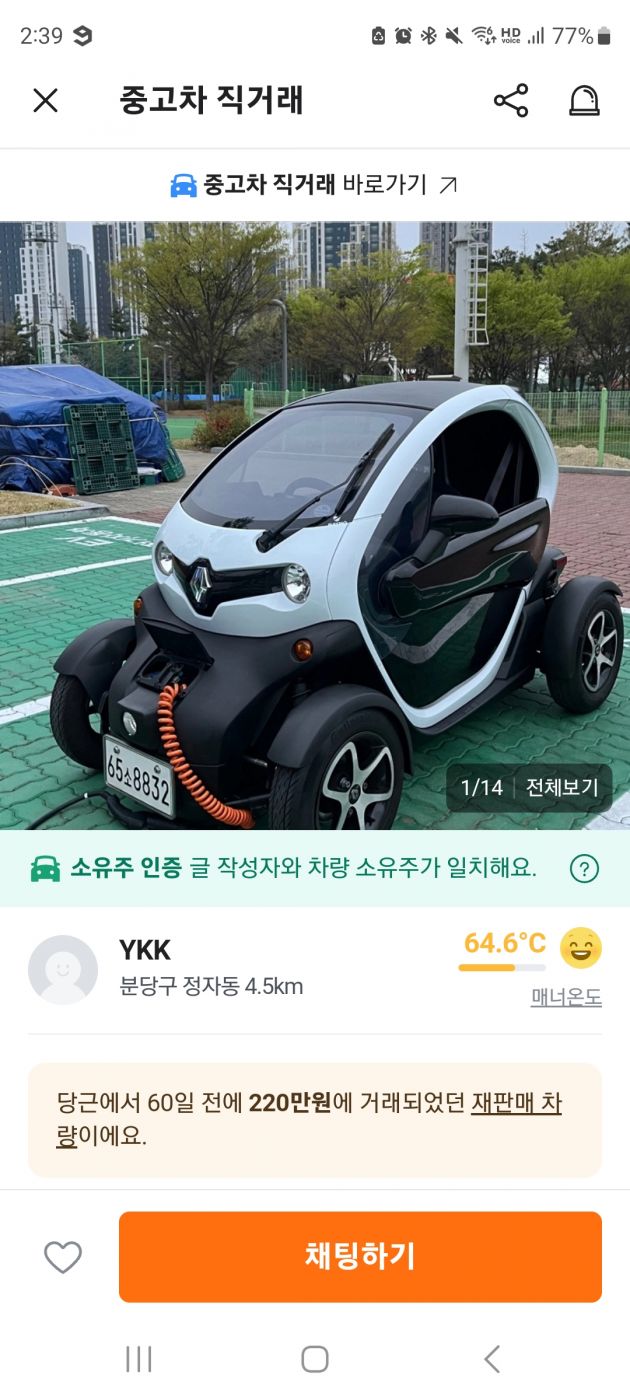Open the Renault Twizy photo
Screen dimensions: 630x1400
point(315,520)
